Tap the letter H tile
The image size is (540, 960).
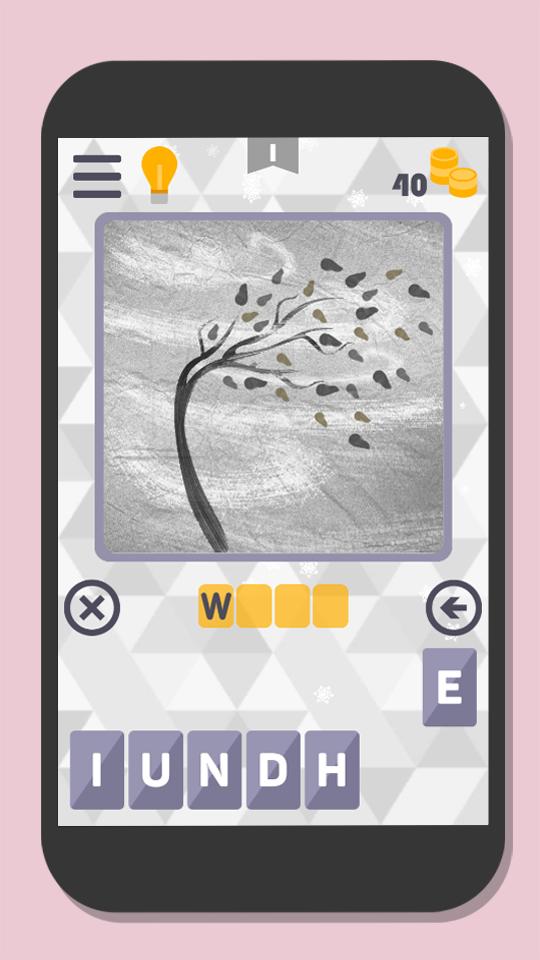click(x=332, y=770)
